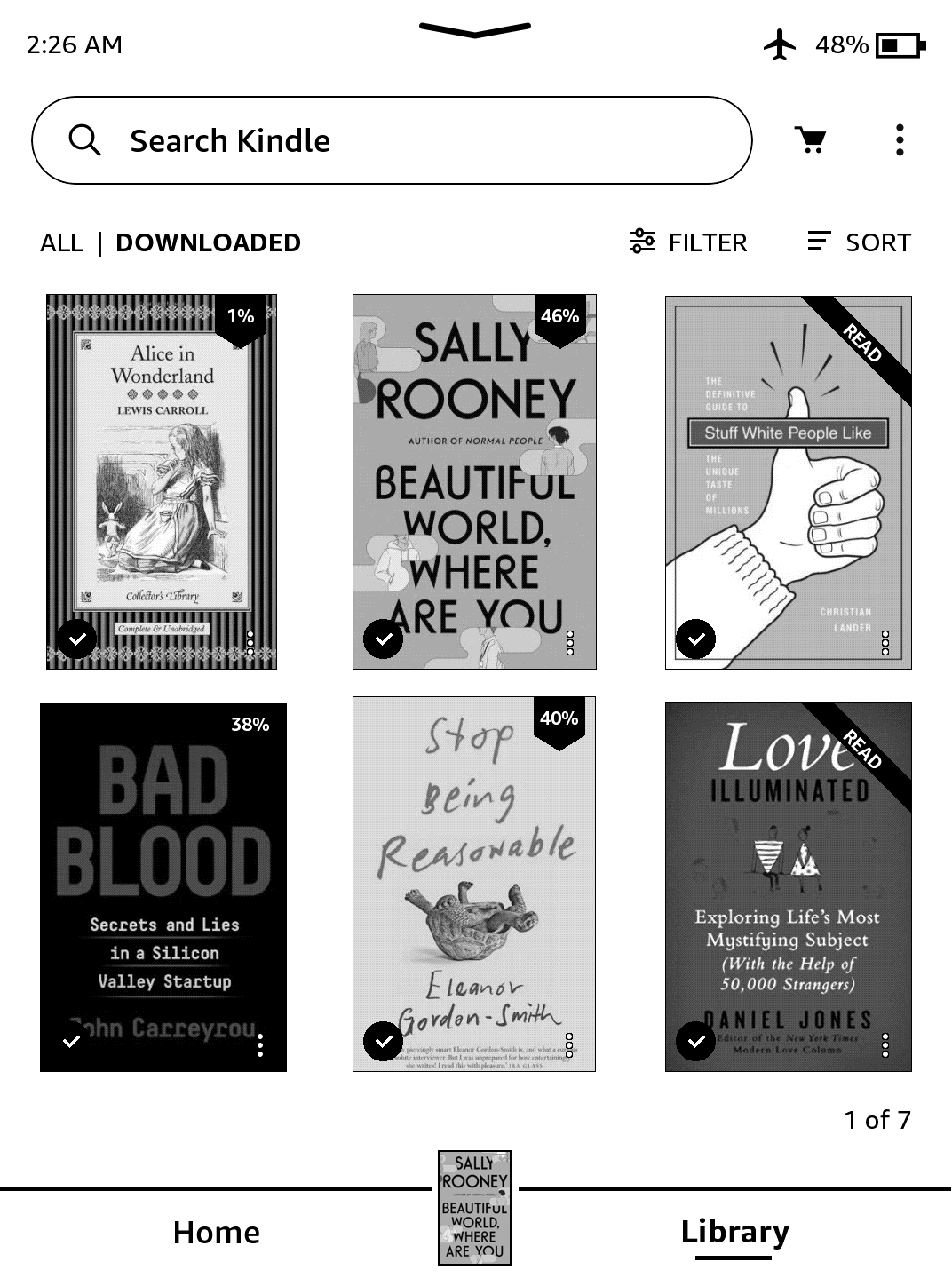Open options menu on Alice in Wonderland
The height and width of the screenshot is (1286, 952).
(250, 643)
